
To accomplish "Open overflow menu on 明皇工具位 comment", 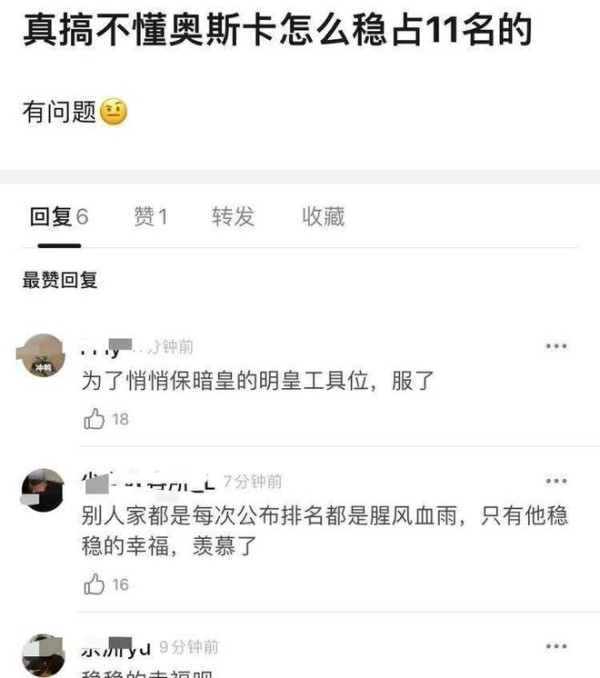I will pyautogui.click(x=556, y=346).
